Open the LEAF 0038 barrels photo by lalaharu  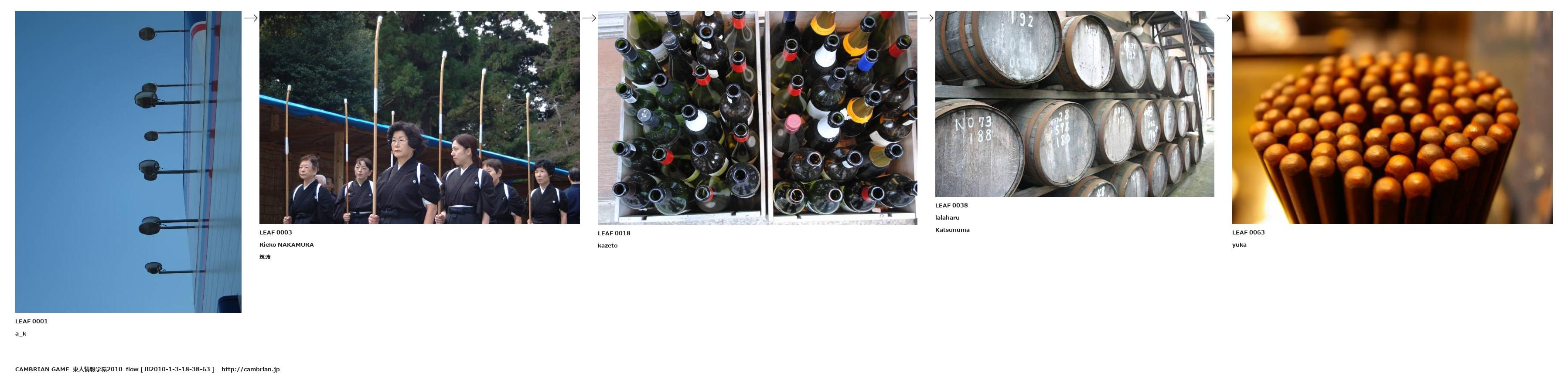click(x=1074, y=103)
